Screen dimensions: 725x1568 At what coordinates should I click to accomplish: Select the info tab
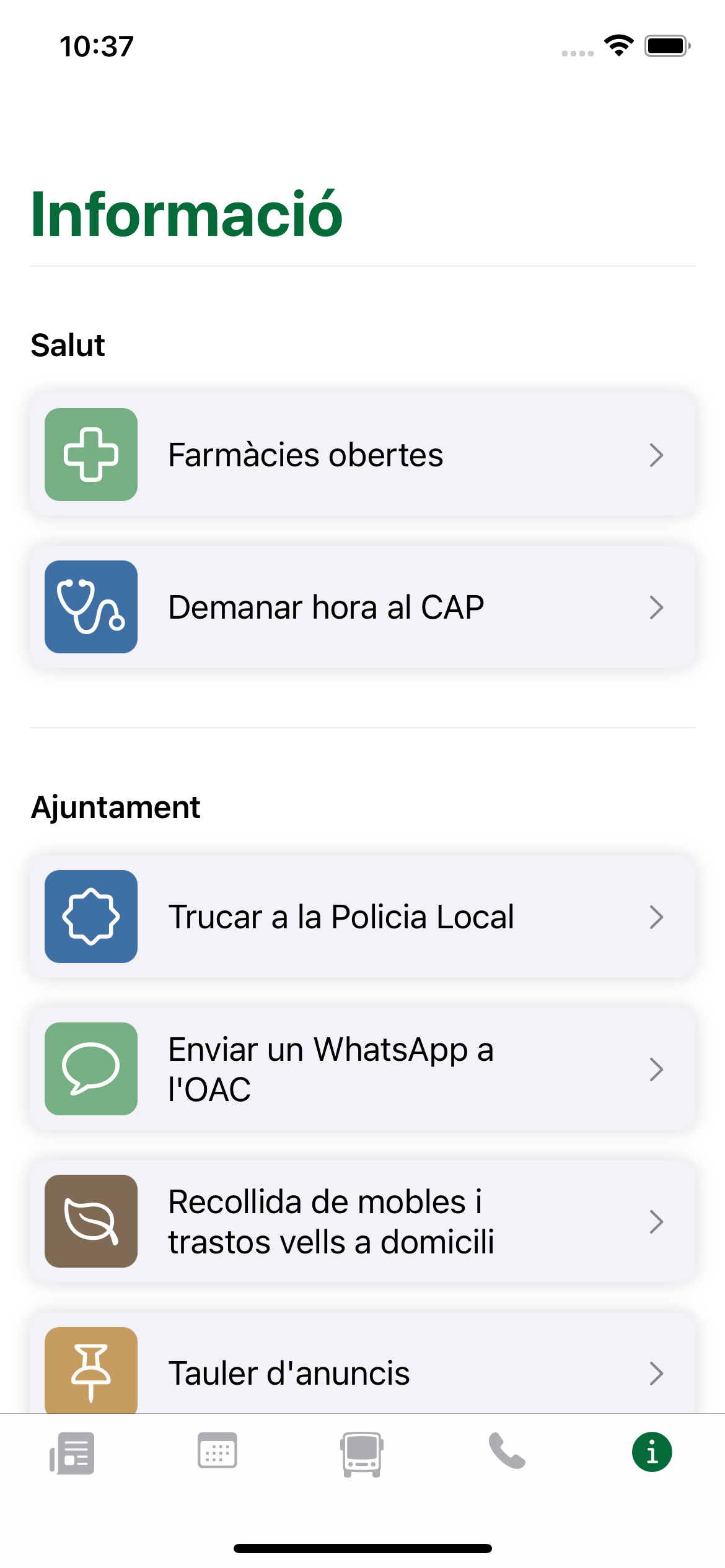(x=652, y=1452)
